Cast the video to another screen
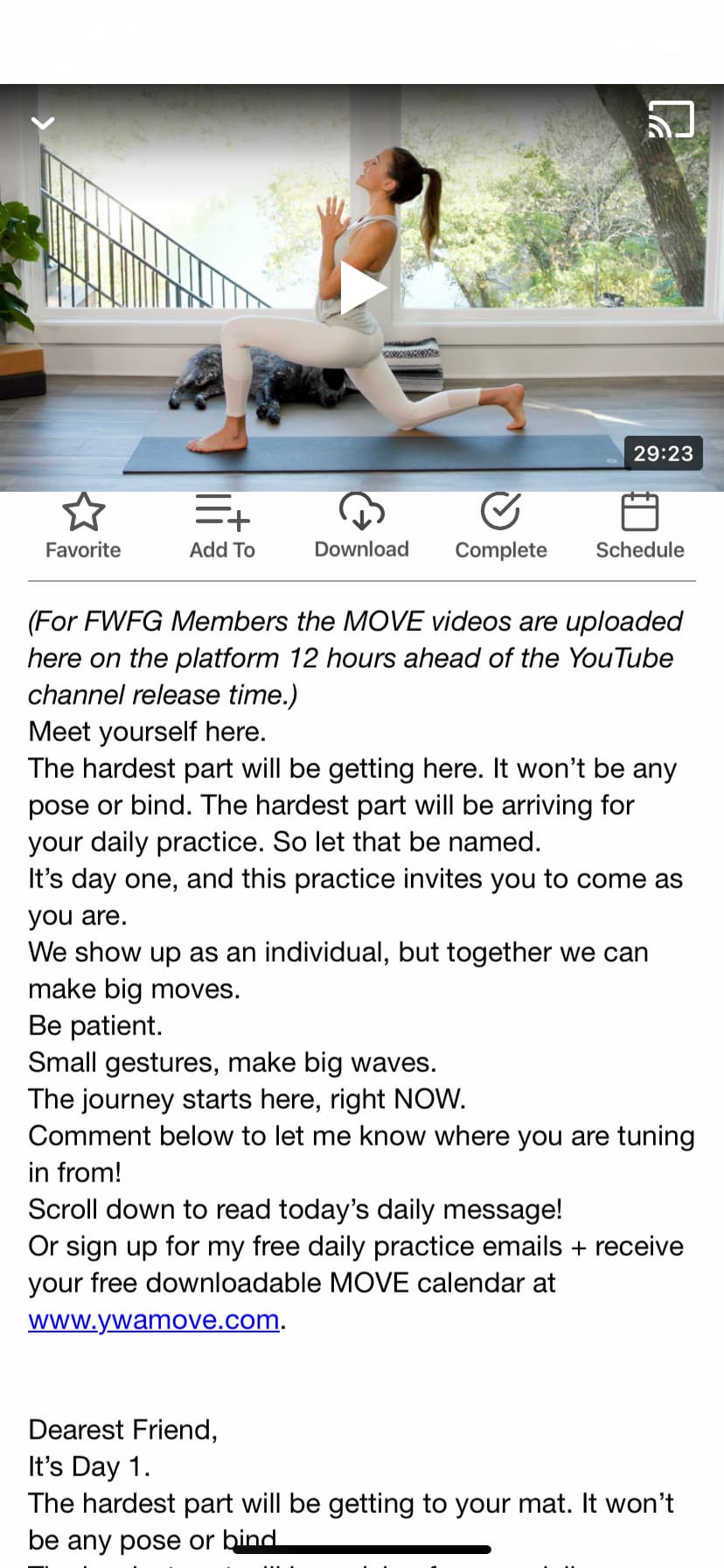Image resolution: width=724 pixels, height=1568 pixels. (671, 120)
